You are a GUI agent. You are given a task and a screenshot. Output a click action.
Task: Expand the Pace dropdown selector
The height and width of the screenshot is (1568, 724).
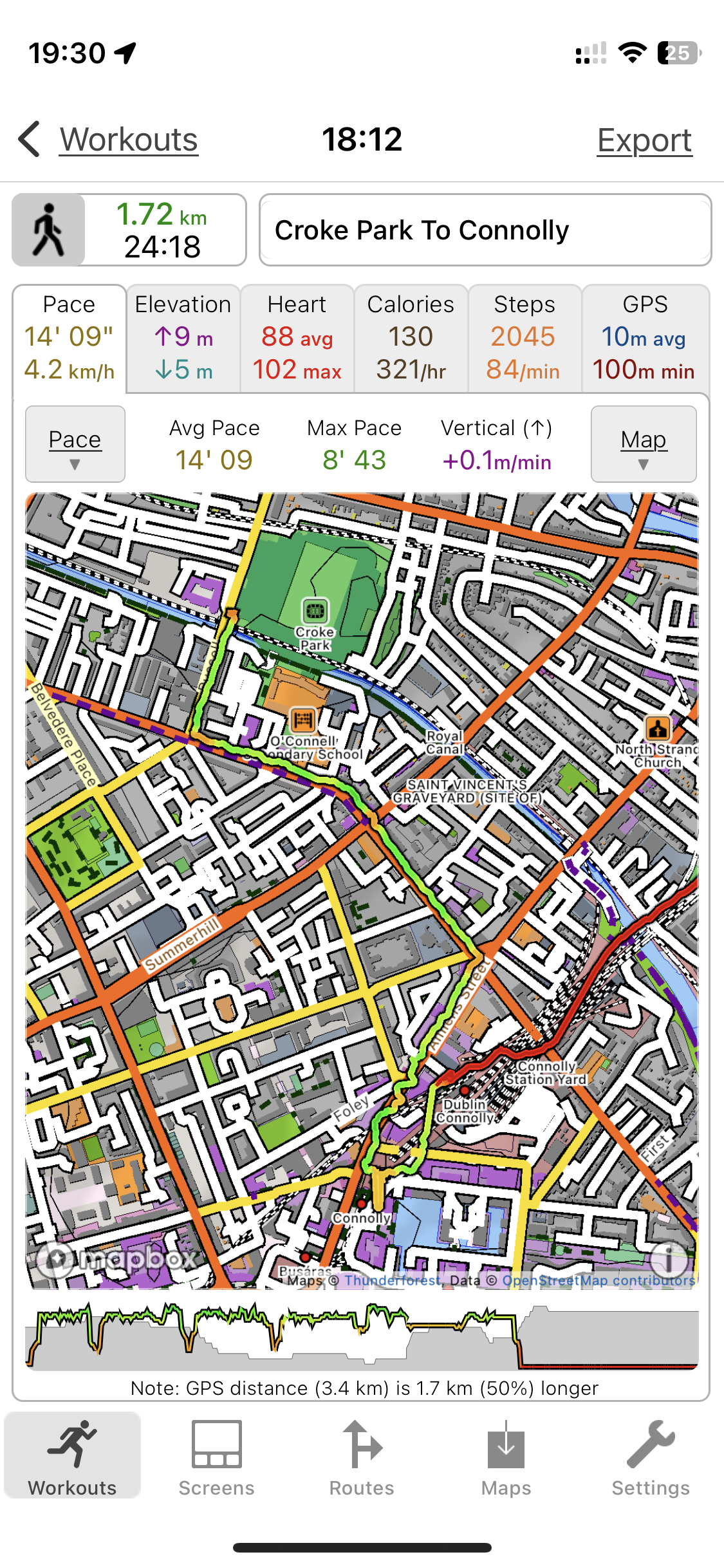75,444
